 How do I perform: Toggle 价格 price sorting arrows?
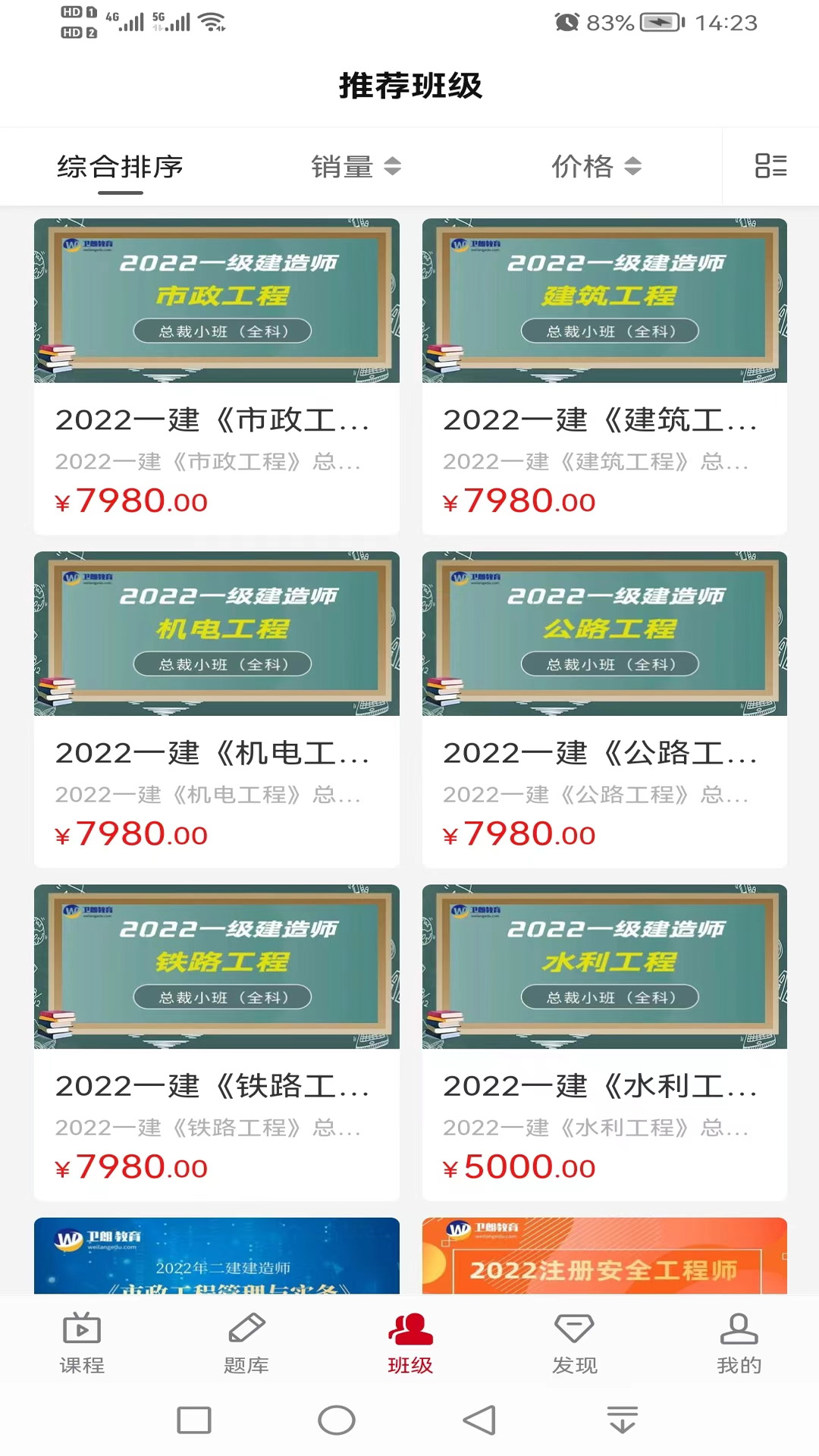point(633,166)
